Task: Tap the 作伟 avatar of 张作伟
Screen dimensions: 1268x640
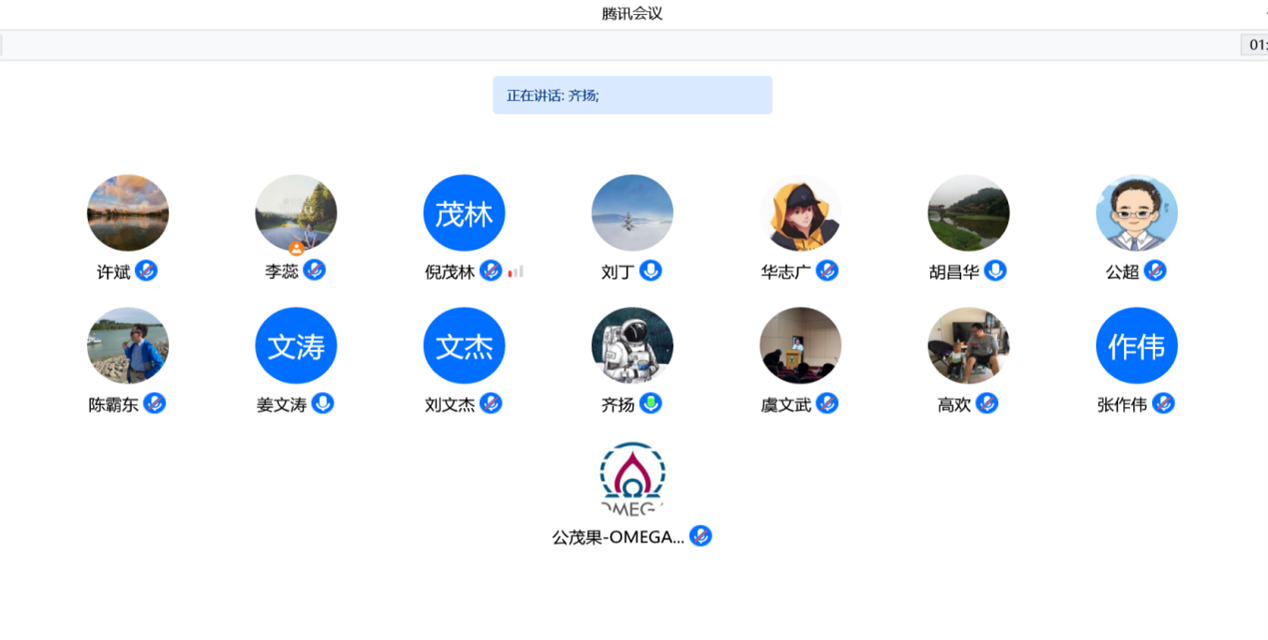Action: (x=1136, y=346)
